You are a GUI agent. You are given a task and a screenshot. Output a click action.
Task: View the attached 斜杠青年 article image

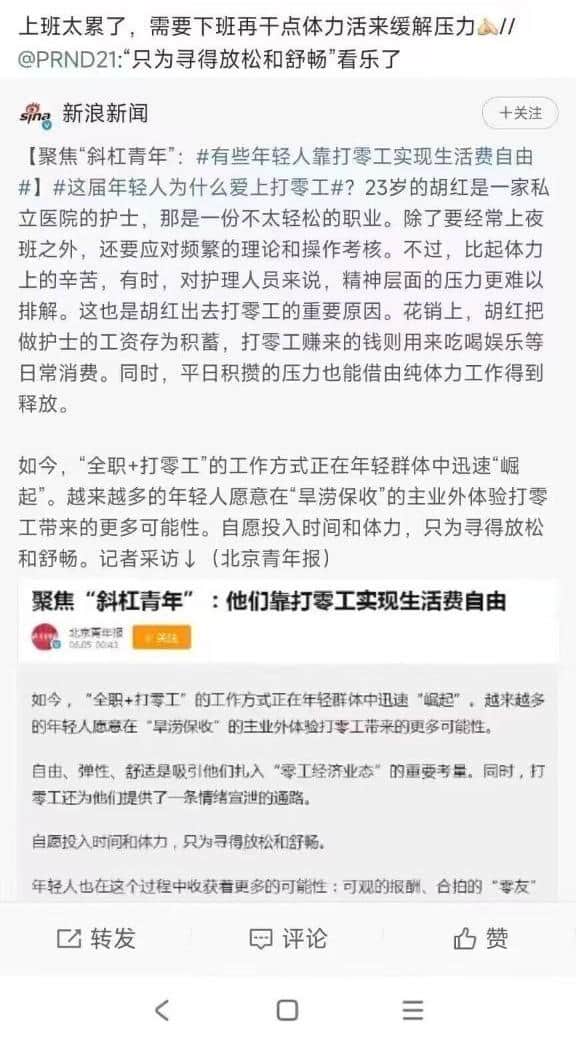pos(288,741)
